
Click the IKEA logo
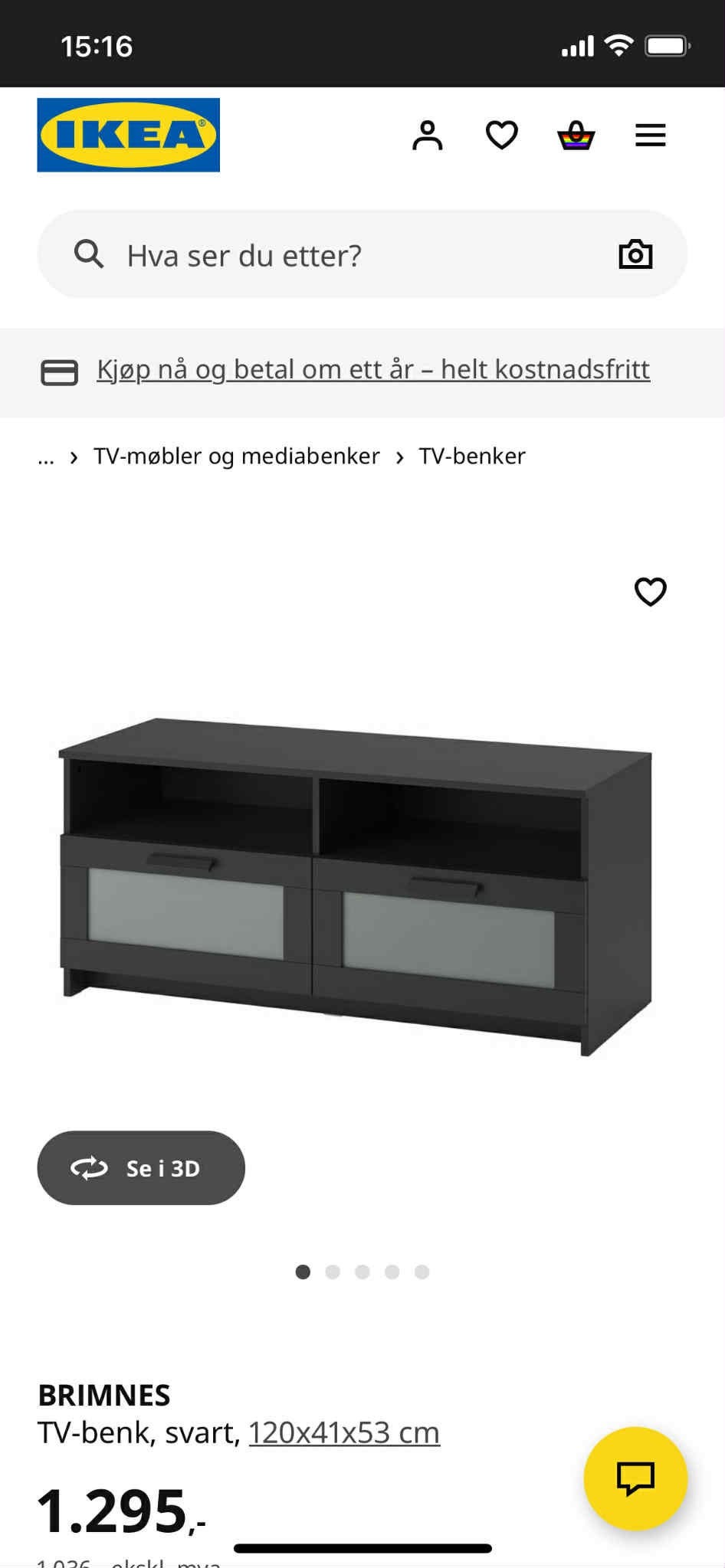pyautogui.click(x=128, y=134)
